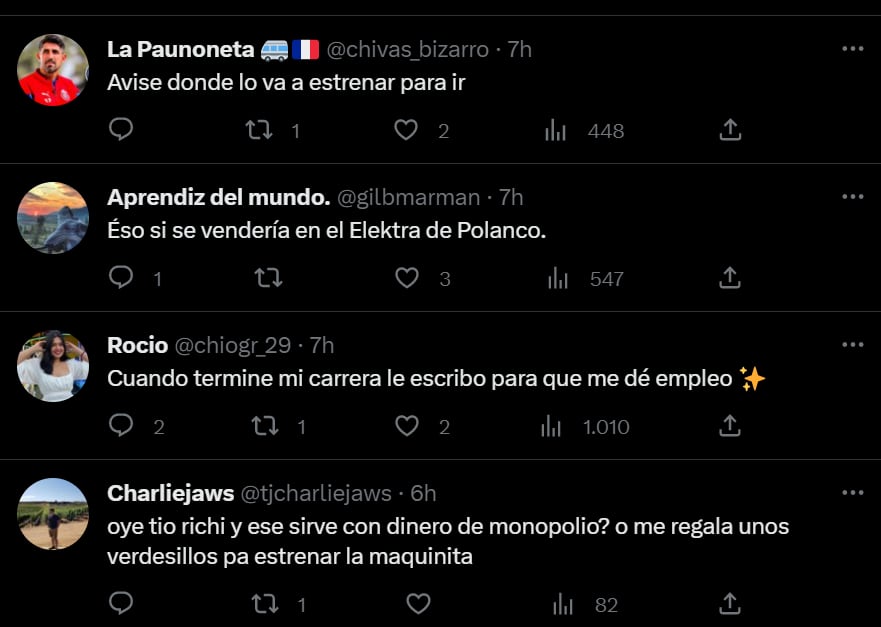Screen dimensions: 881x627
Task: Retweet La Paunoneta's tweet
Action: 260,130
